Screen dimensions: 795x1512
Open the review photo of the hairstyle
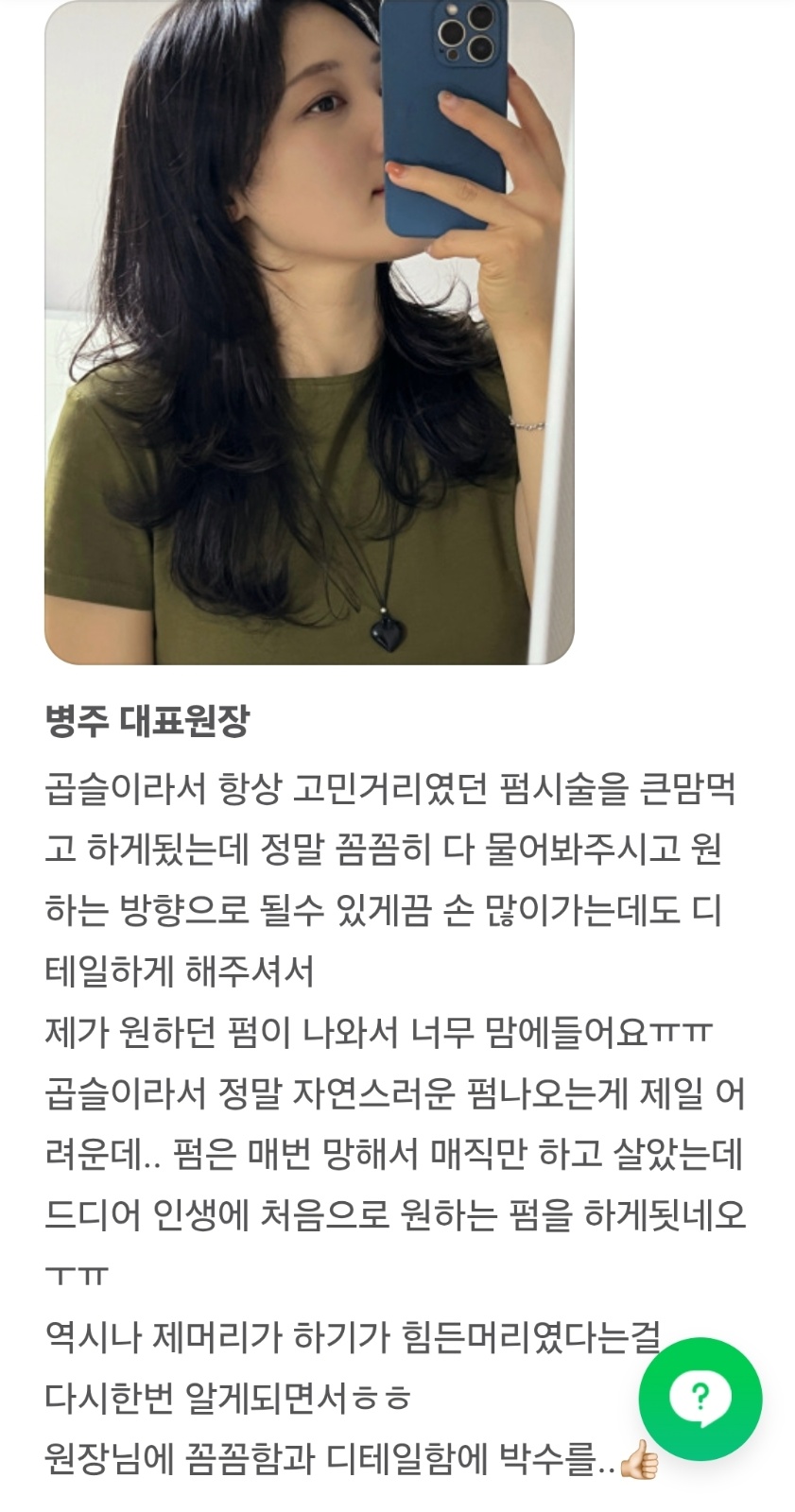(x=309, y=333)
